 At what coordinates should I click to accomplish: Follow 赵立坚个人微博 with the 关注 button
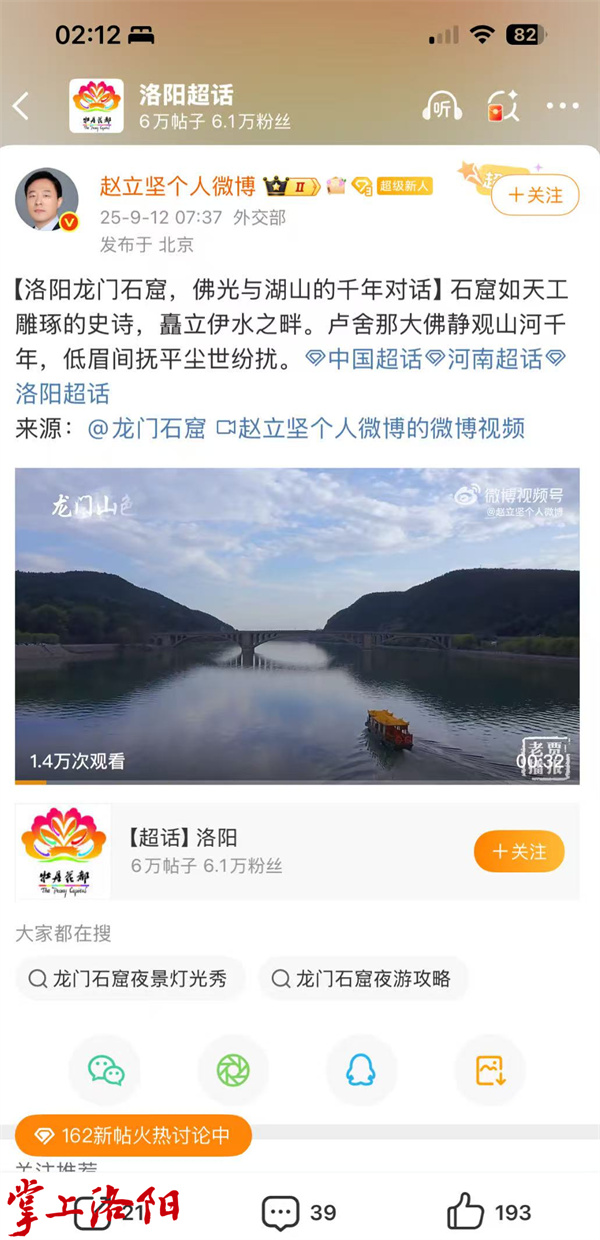(535, 195)
